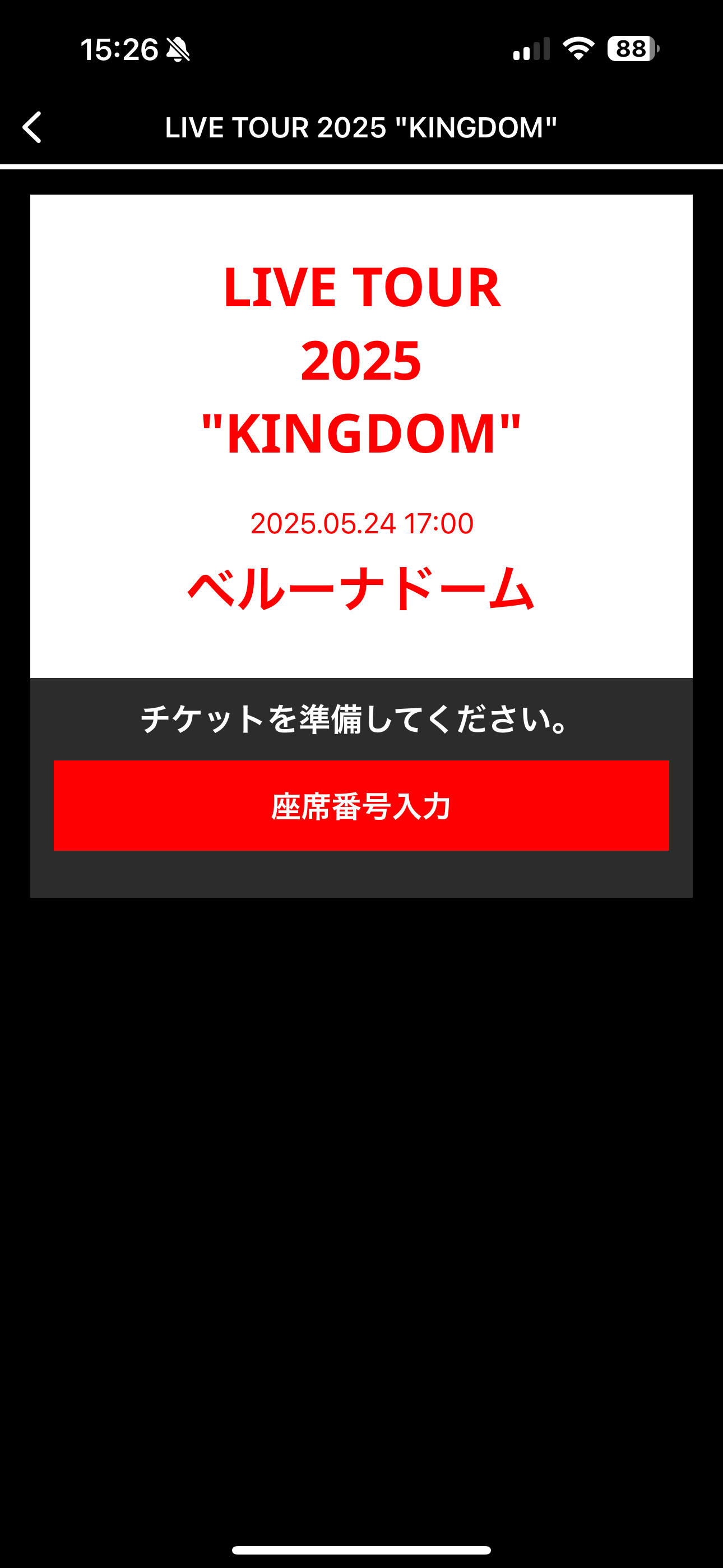
Task: Go back using the top-left arrow
Action: click(x=33, y=127)
